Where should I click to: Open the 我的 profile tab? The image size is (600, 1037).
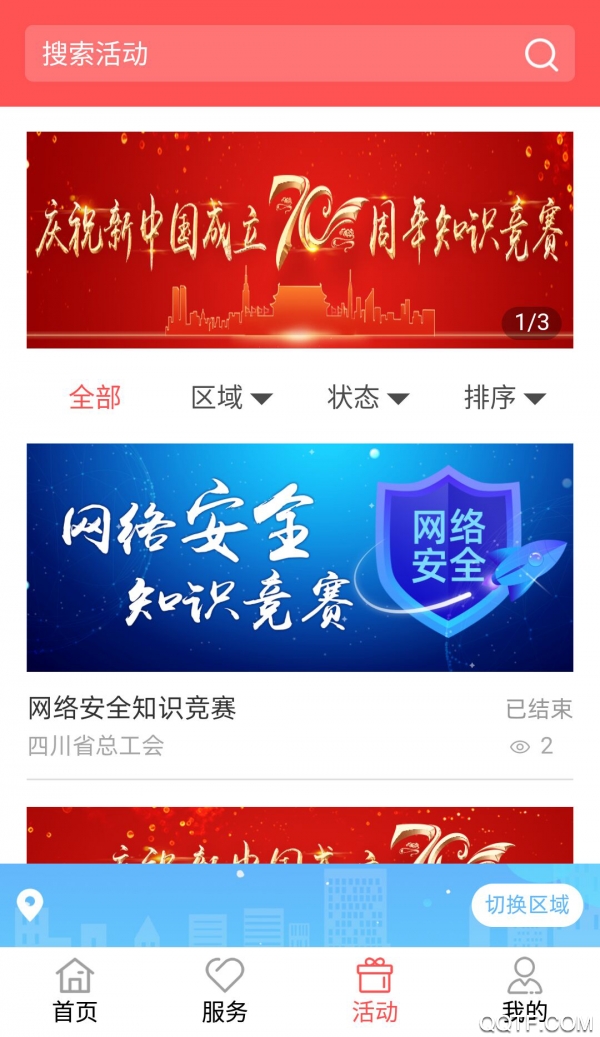525,991
